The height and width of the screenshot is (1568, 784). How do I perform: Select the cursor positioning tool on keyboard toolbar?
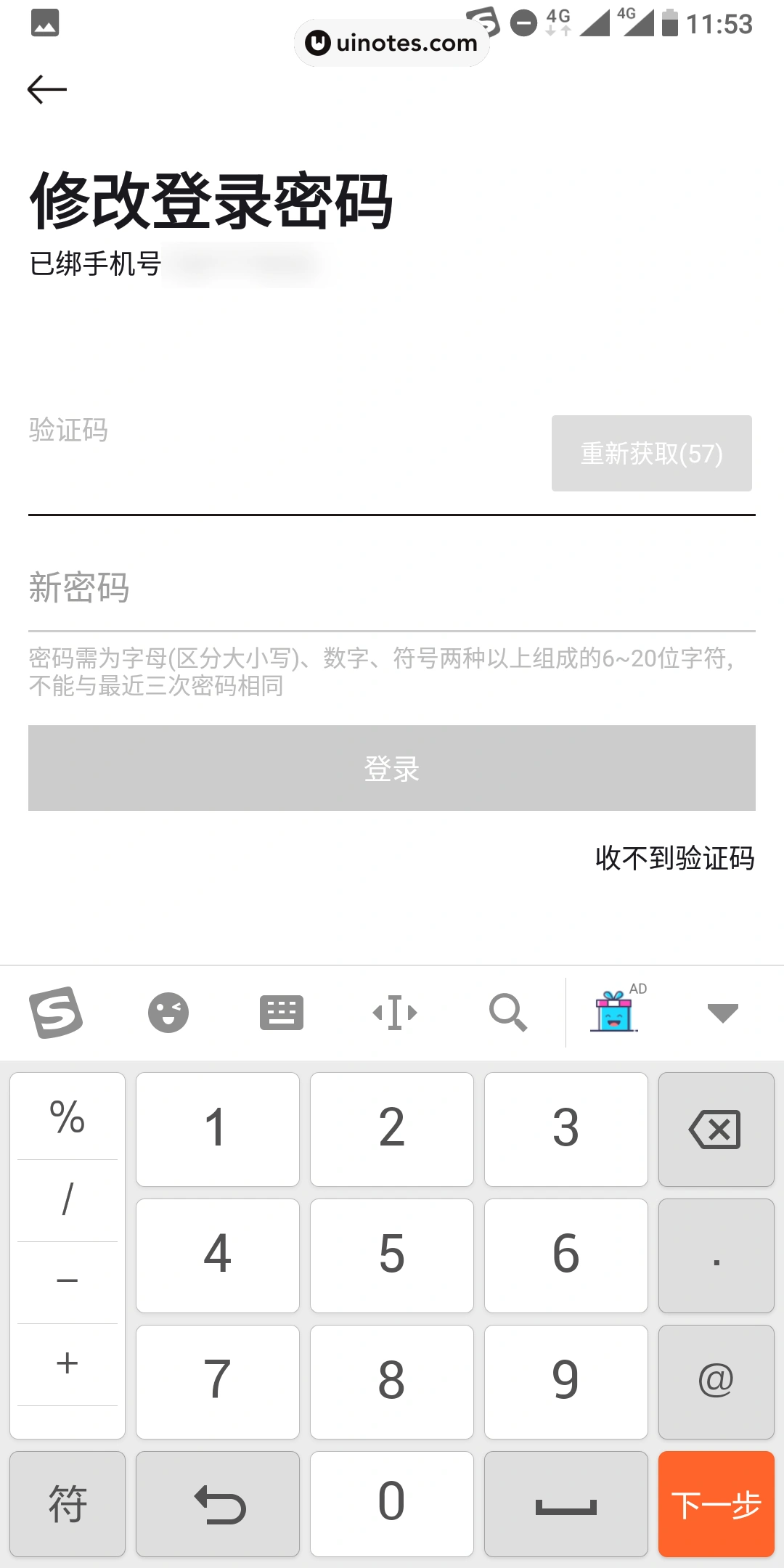[392, 1012]
